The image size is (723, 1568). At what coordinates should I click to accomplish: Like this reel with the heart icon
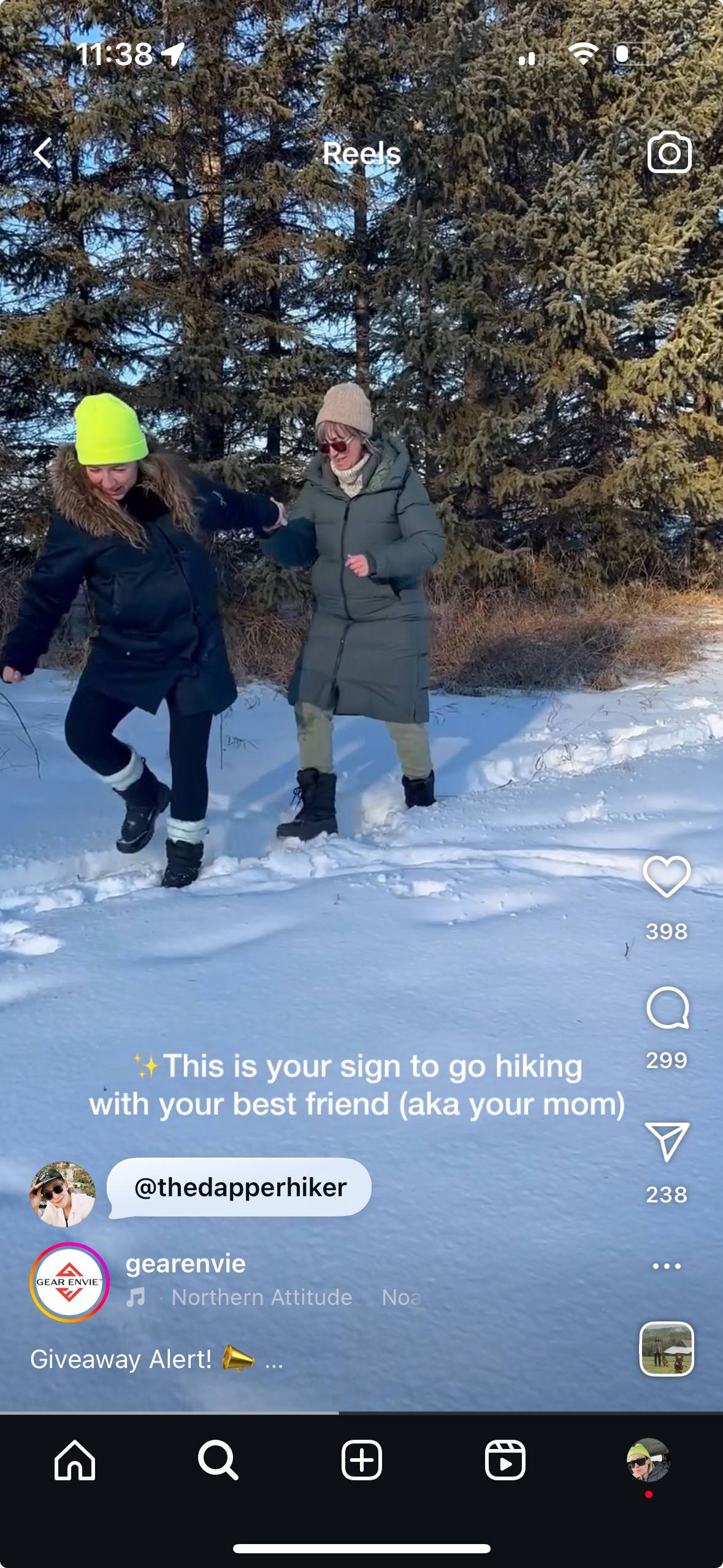click(667, 877)
